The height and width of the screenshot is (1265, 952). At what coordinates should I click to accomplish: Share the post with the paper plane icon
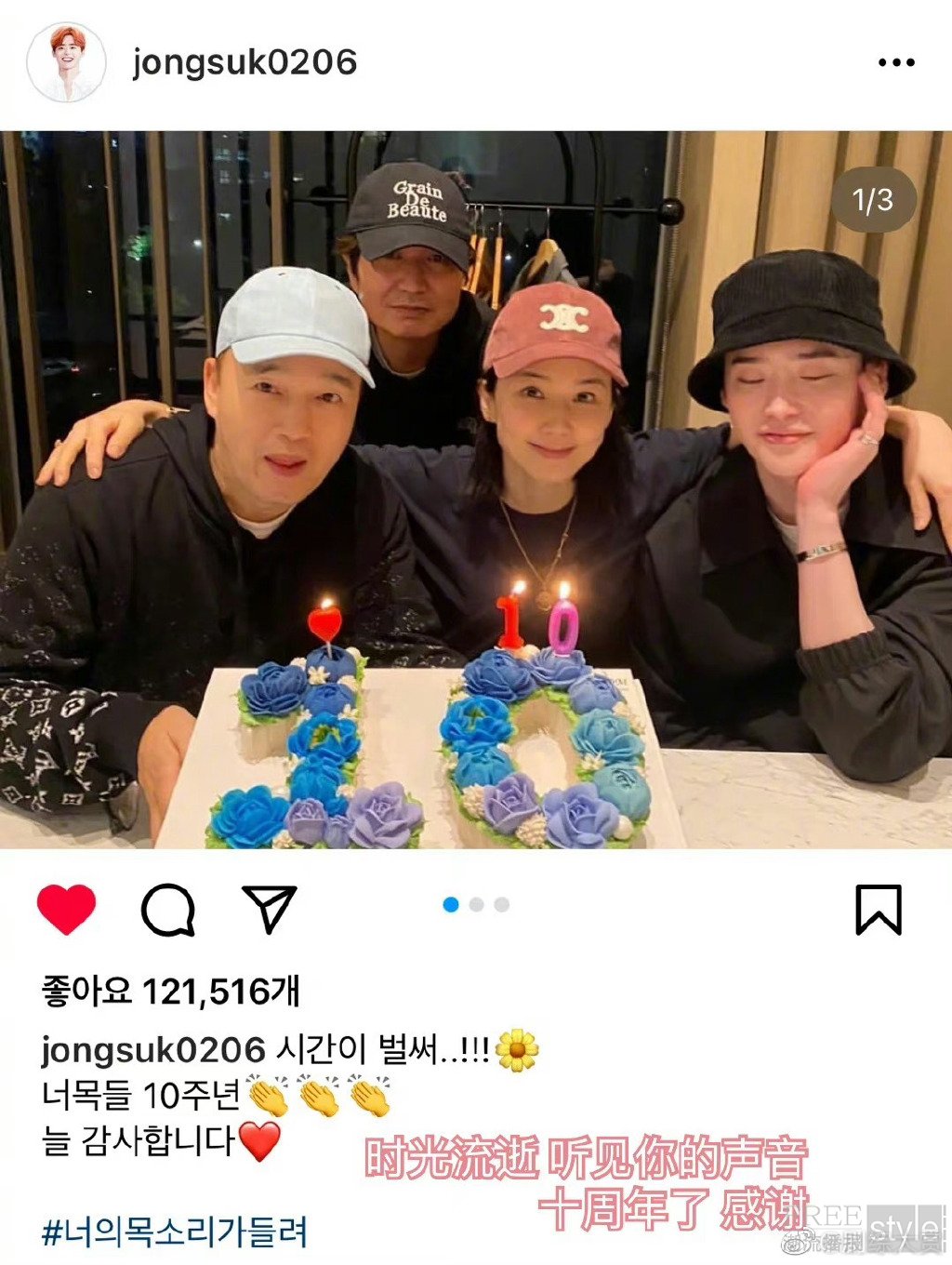tap(269, 908)
